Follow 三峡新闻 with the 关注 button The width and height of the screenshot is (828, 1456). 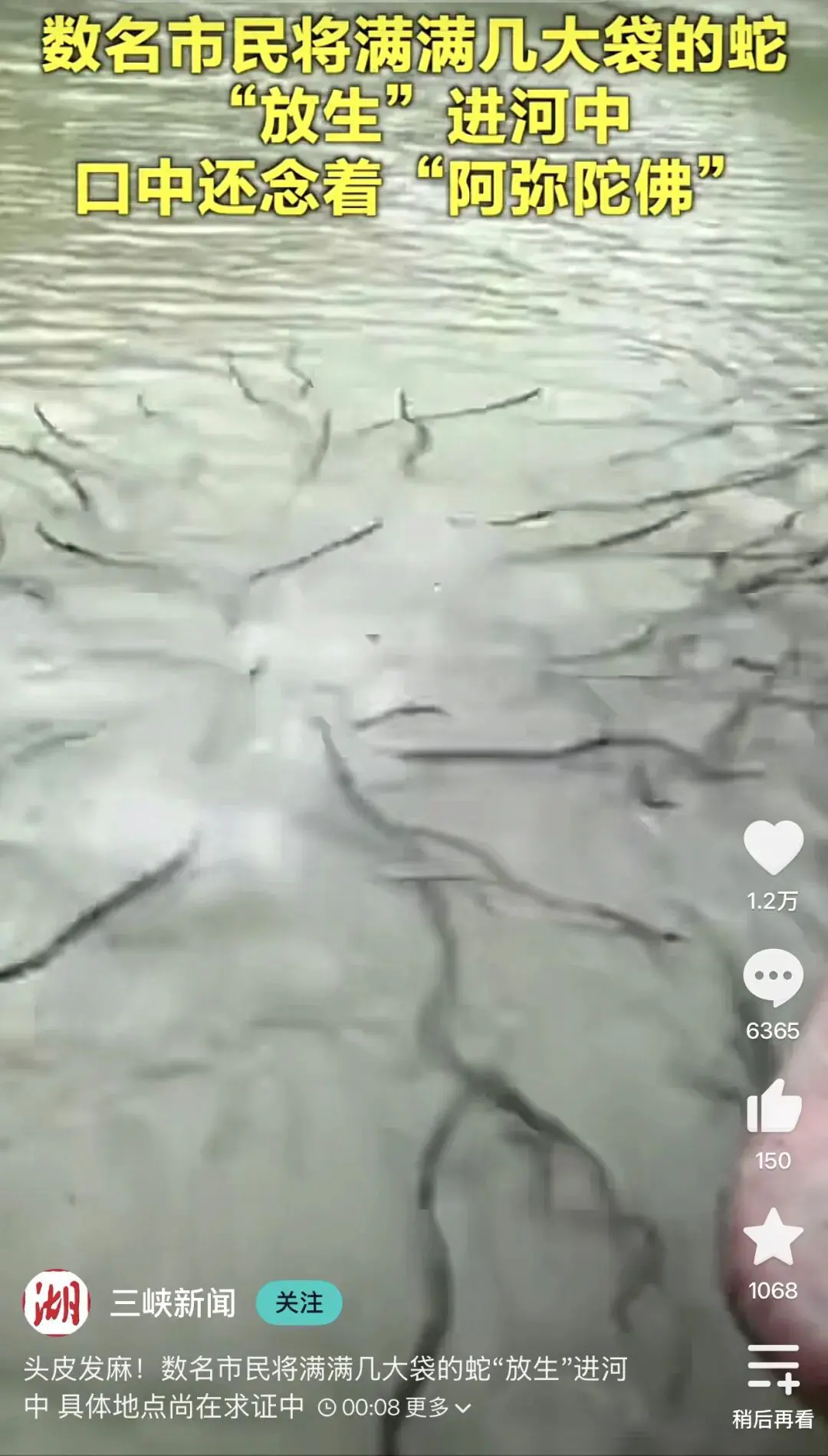click(299, 1303)
